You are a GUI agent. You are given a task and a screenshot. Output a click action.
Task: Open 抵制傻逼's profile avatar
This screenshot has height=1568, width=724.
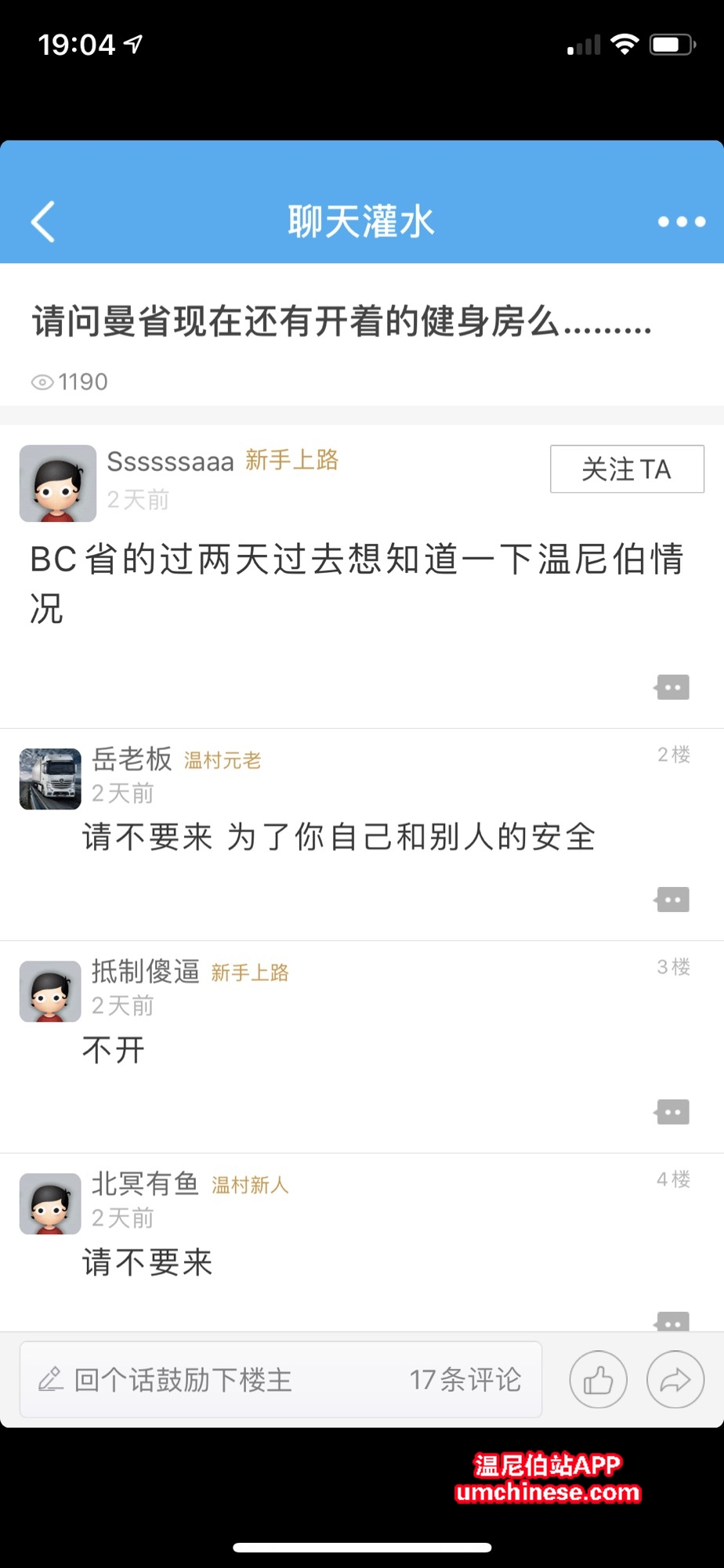[x=50, y=991]
